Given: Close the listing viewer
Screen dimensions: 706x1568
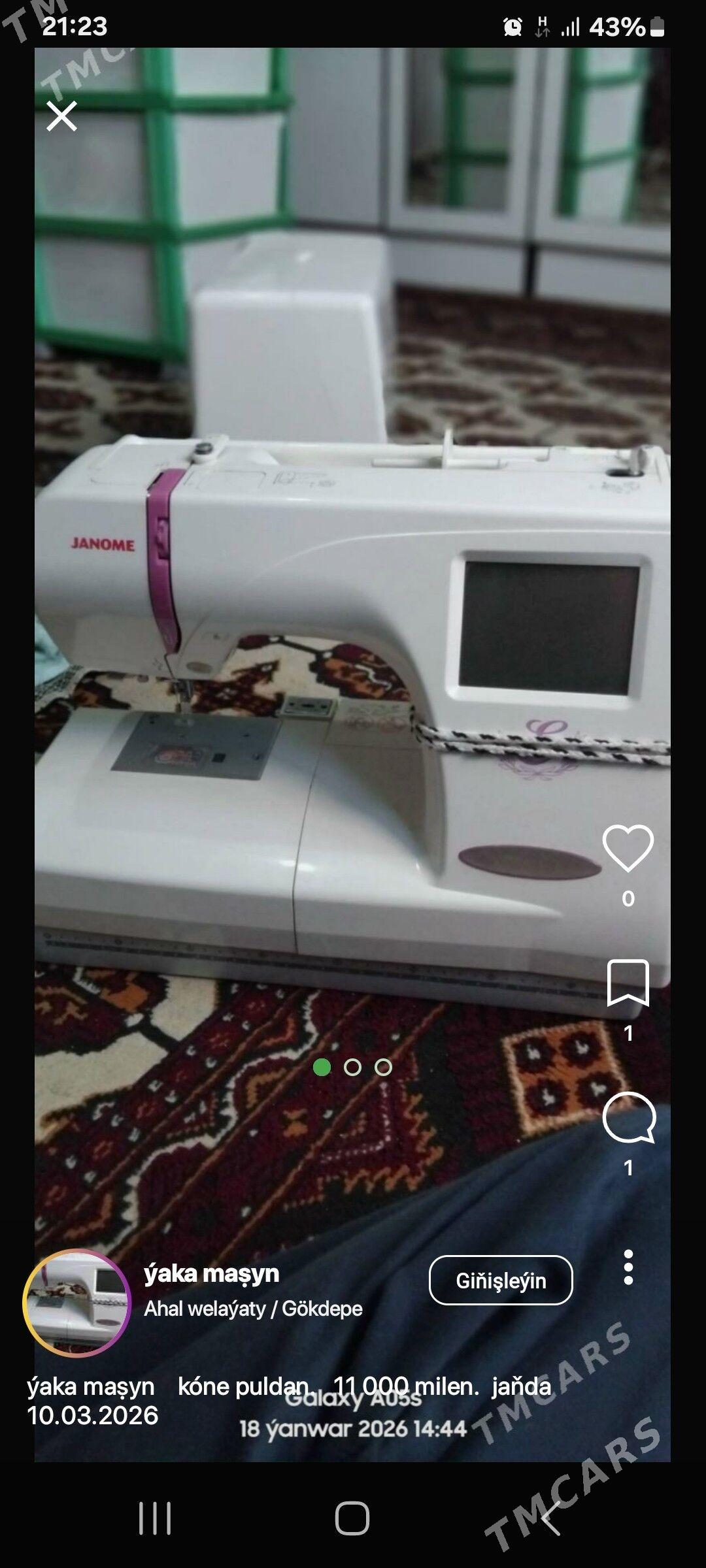Looking at the screenshot, I should pyautogui.click(x=61, y=116).
